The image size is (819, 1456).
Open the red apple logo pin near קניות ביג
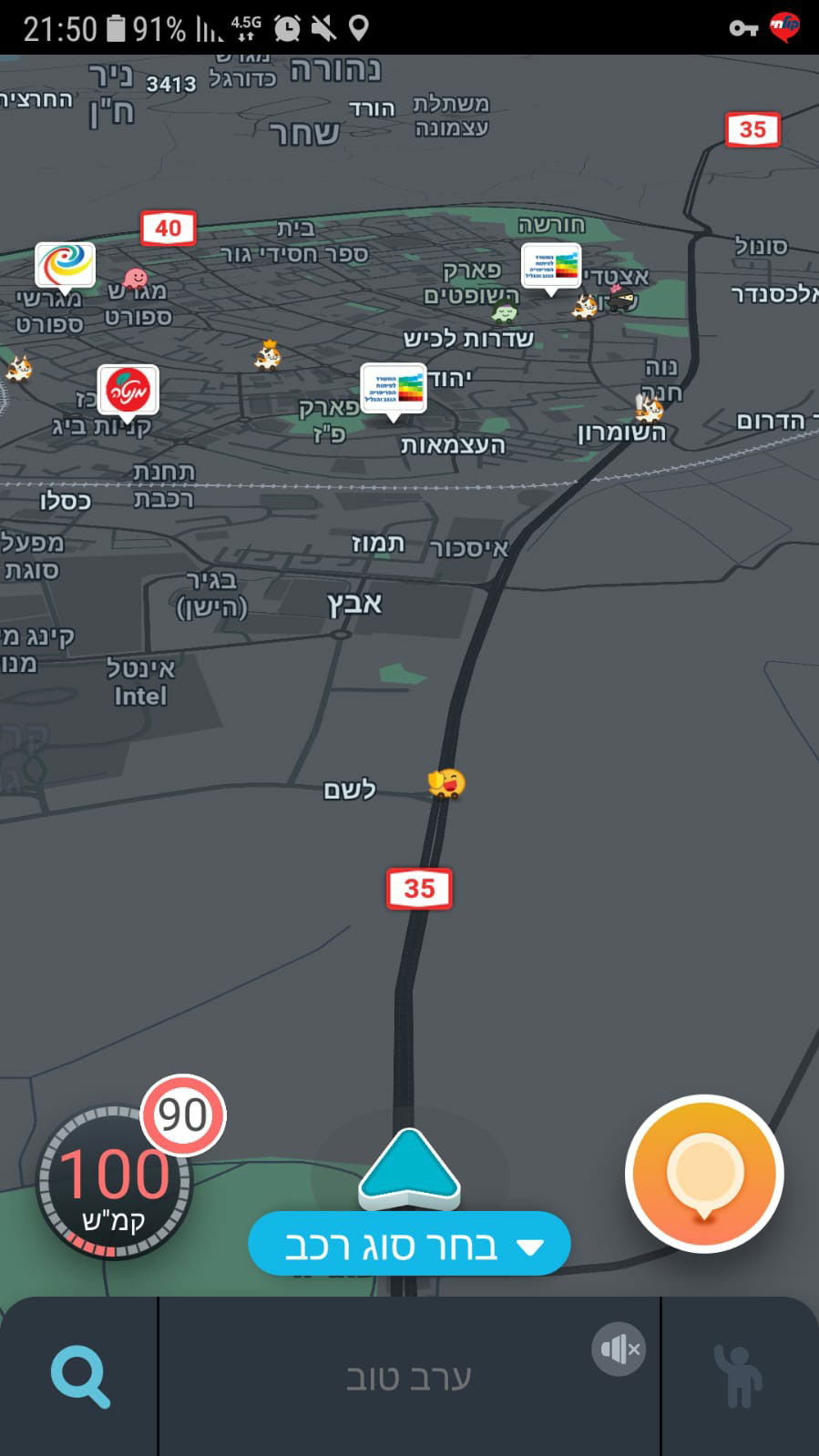click(128, 390)
